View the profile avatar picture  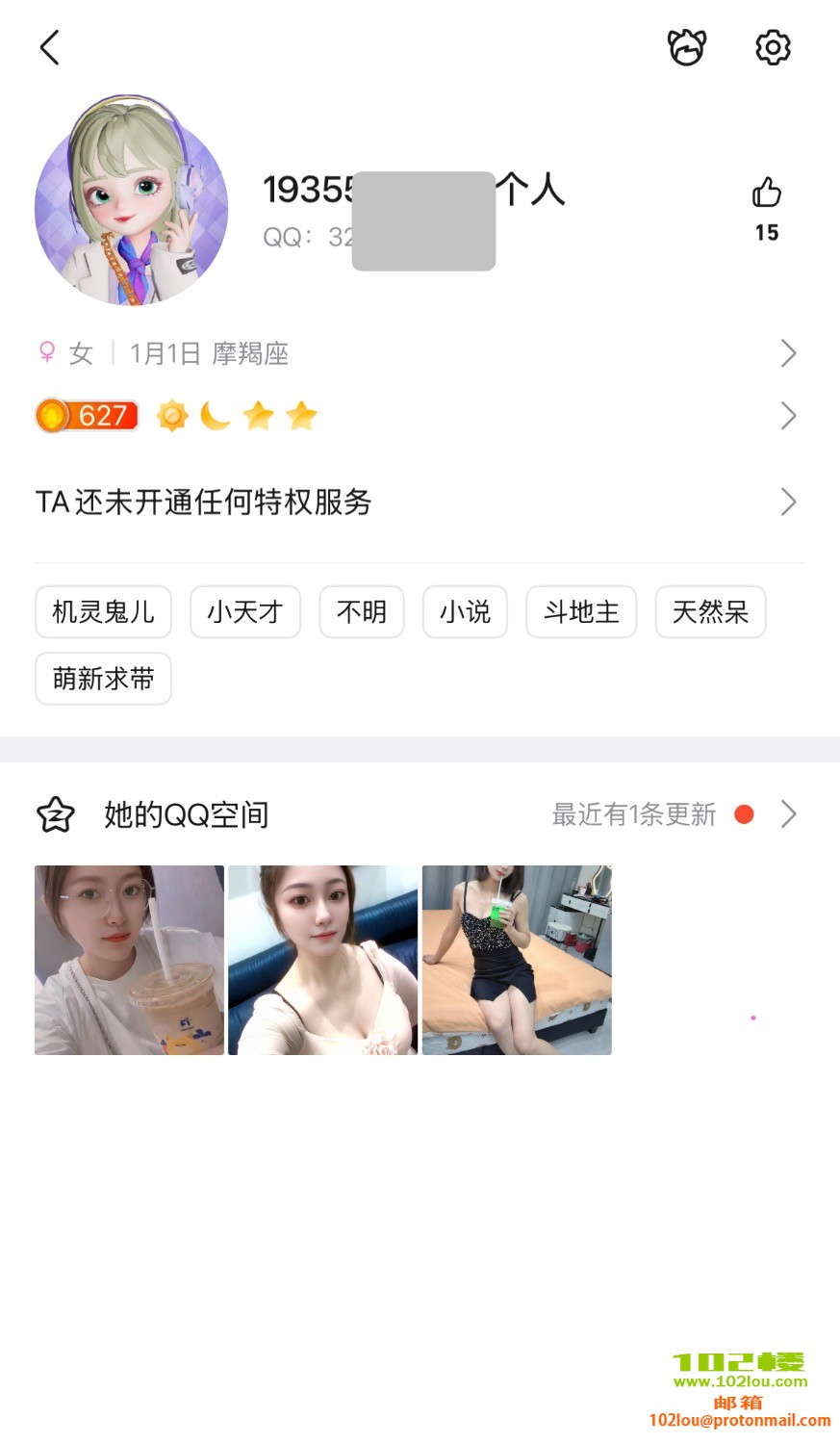click(x=132, y=201)
